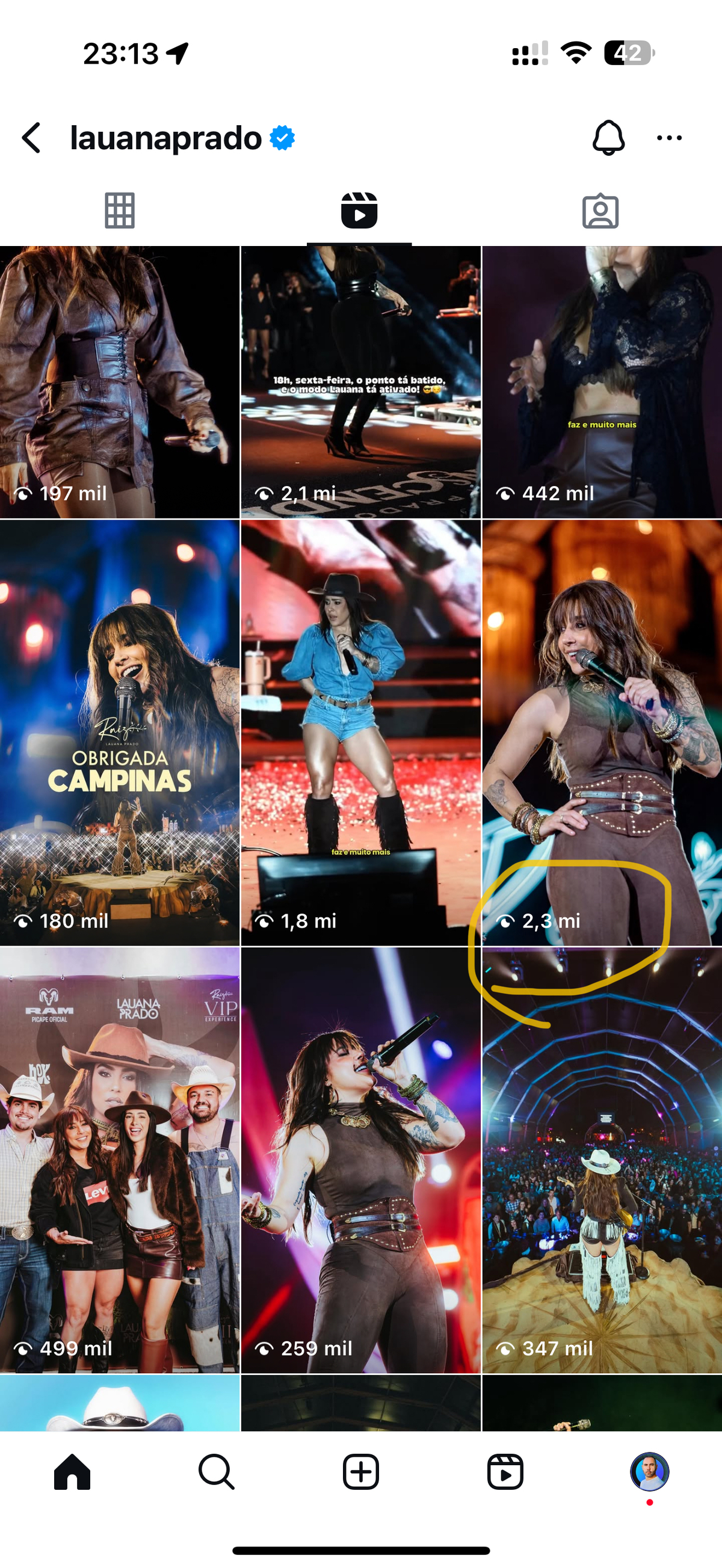The image size is (722, 1568).
Task: Open the search and explore tab
Action: pos(216,1472)
